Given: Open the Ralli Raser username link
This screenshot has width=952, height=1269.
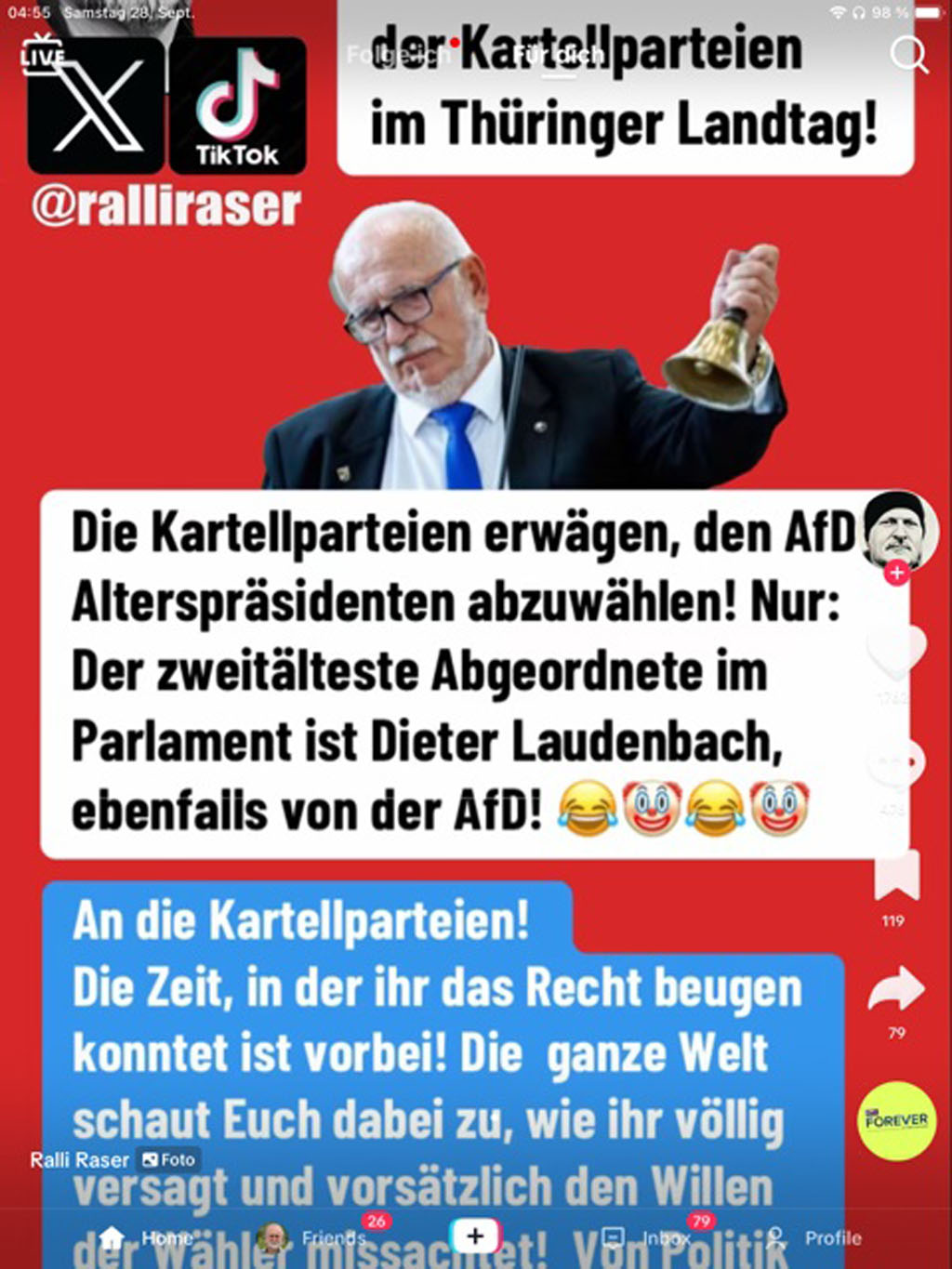Looking at the screenshot, I should pos(79,1159).
